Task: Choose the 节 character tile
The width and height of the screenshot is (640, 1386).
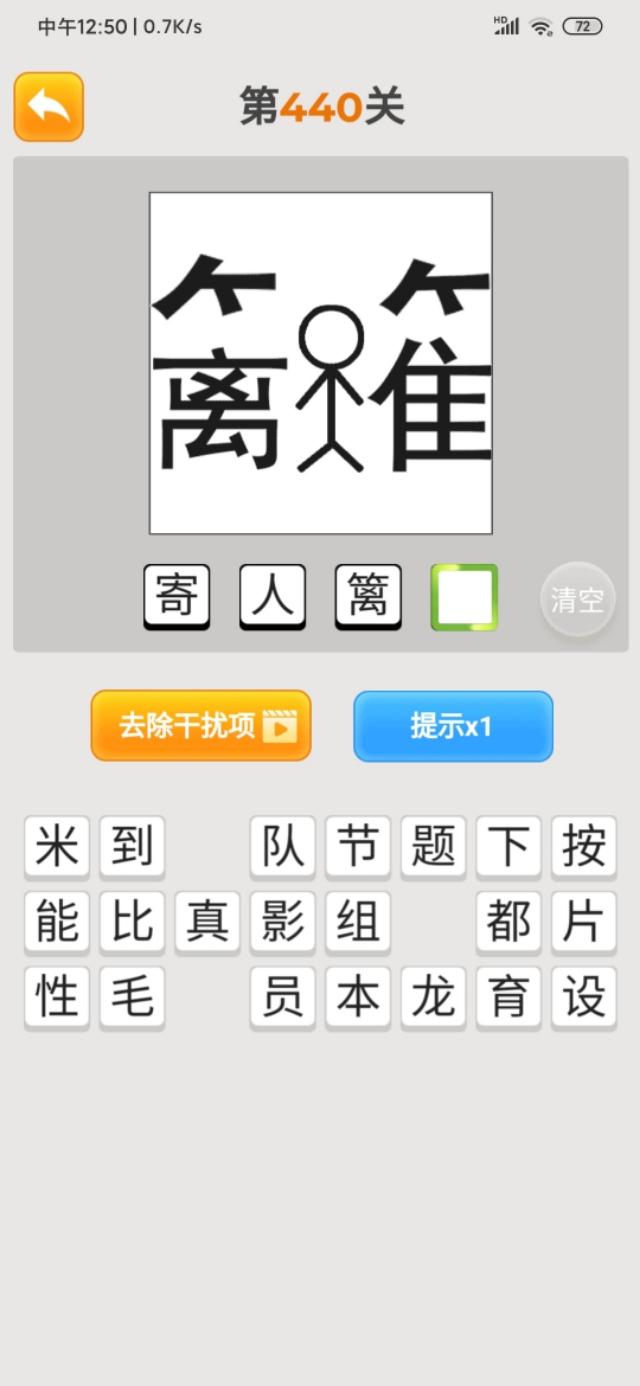Action: point(358,847)
